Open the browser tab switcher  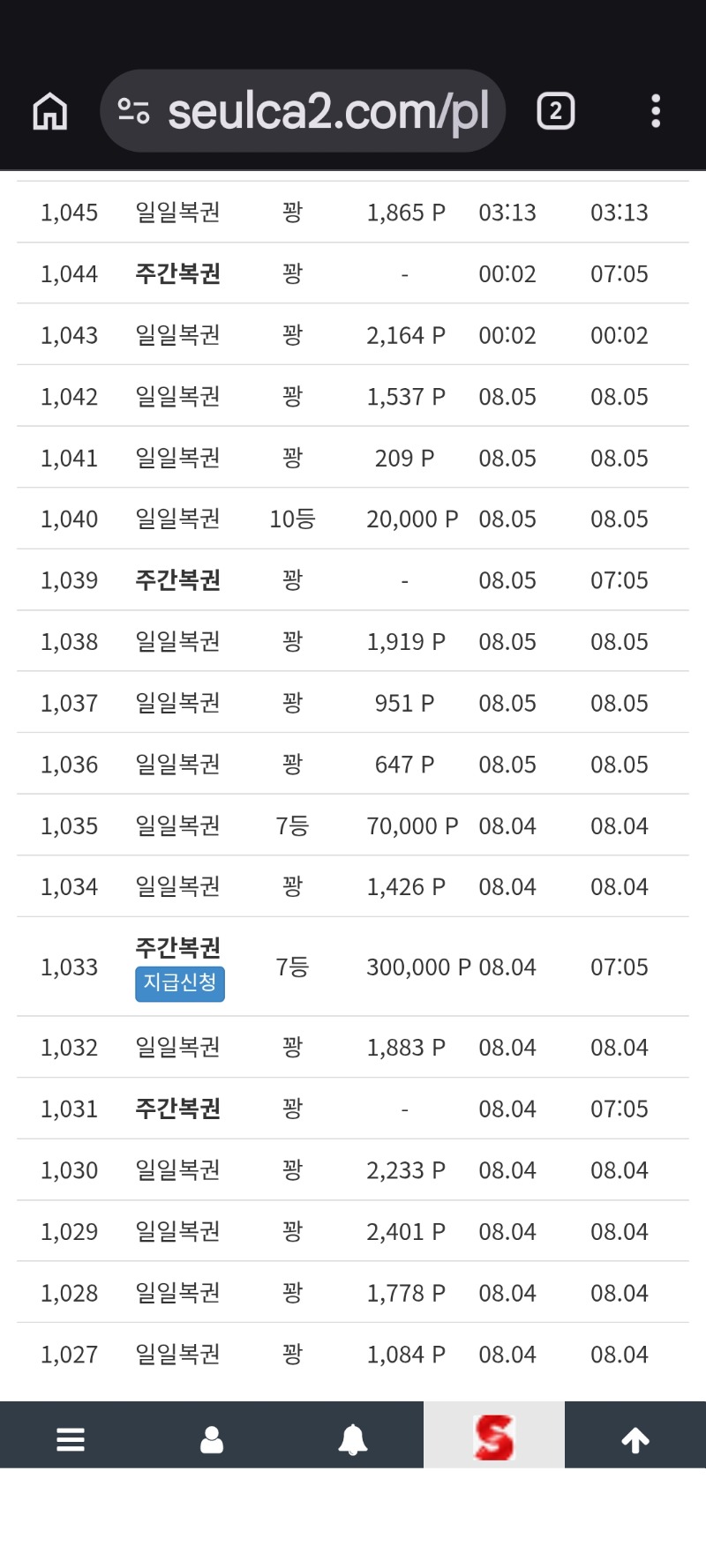pyautogui.click(x=556, y=111)
